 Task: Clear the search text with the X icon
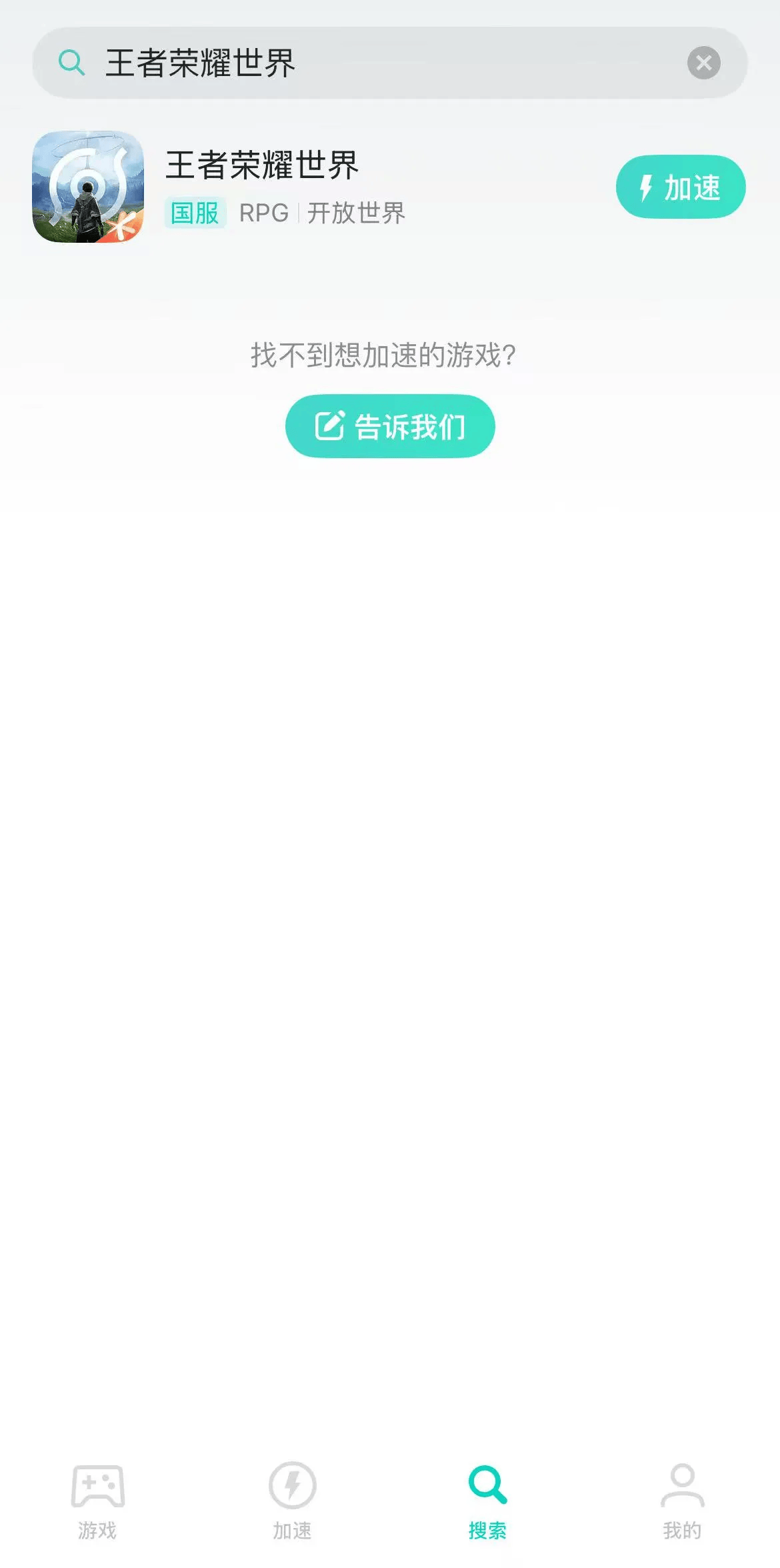(x=703, y=63)
